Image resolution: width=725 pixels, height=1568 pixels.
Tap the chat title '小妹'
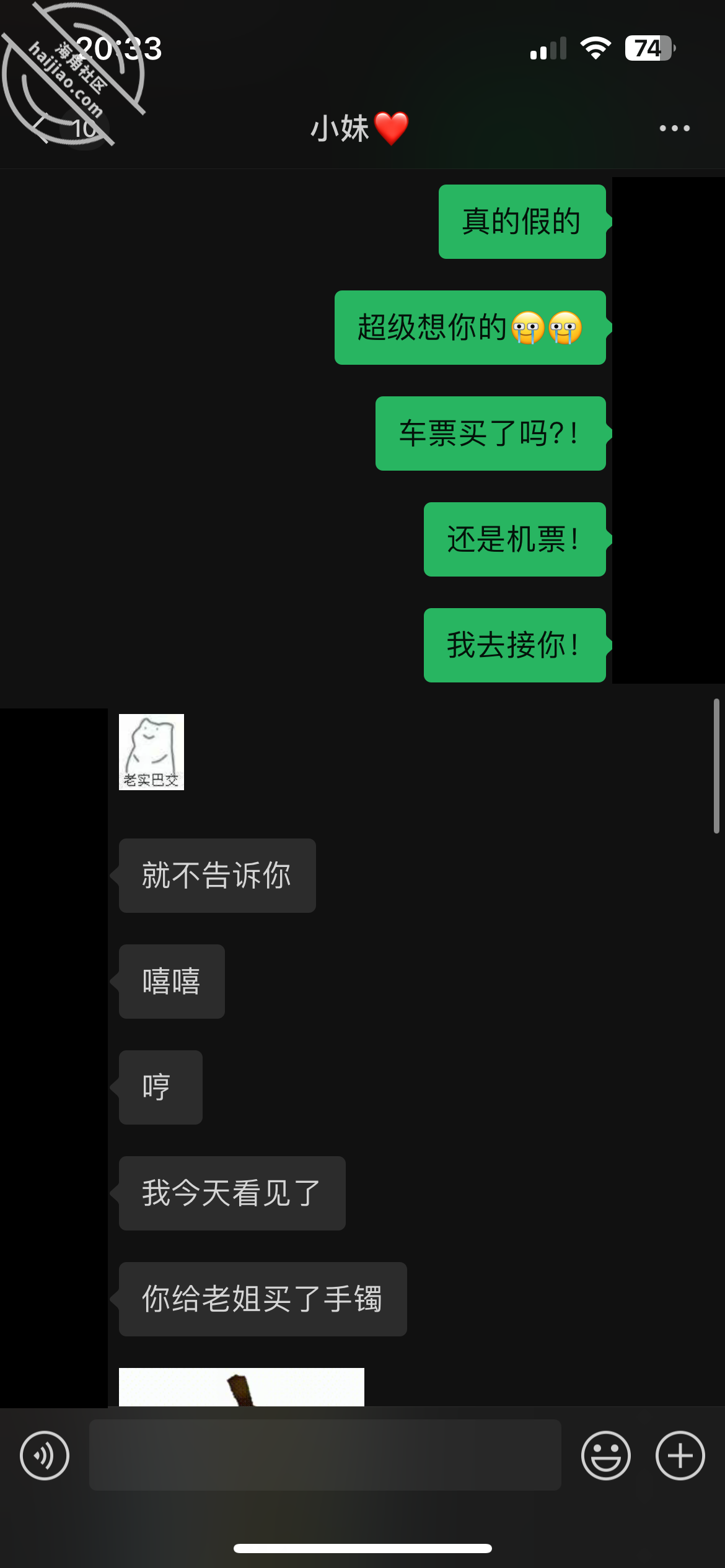click(x=338, y=129)
